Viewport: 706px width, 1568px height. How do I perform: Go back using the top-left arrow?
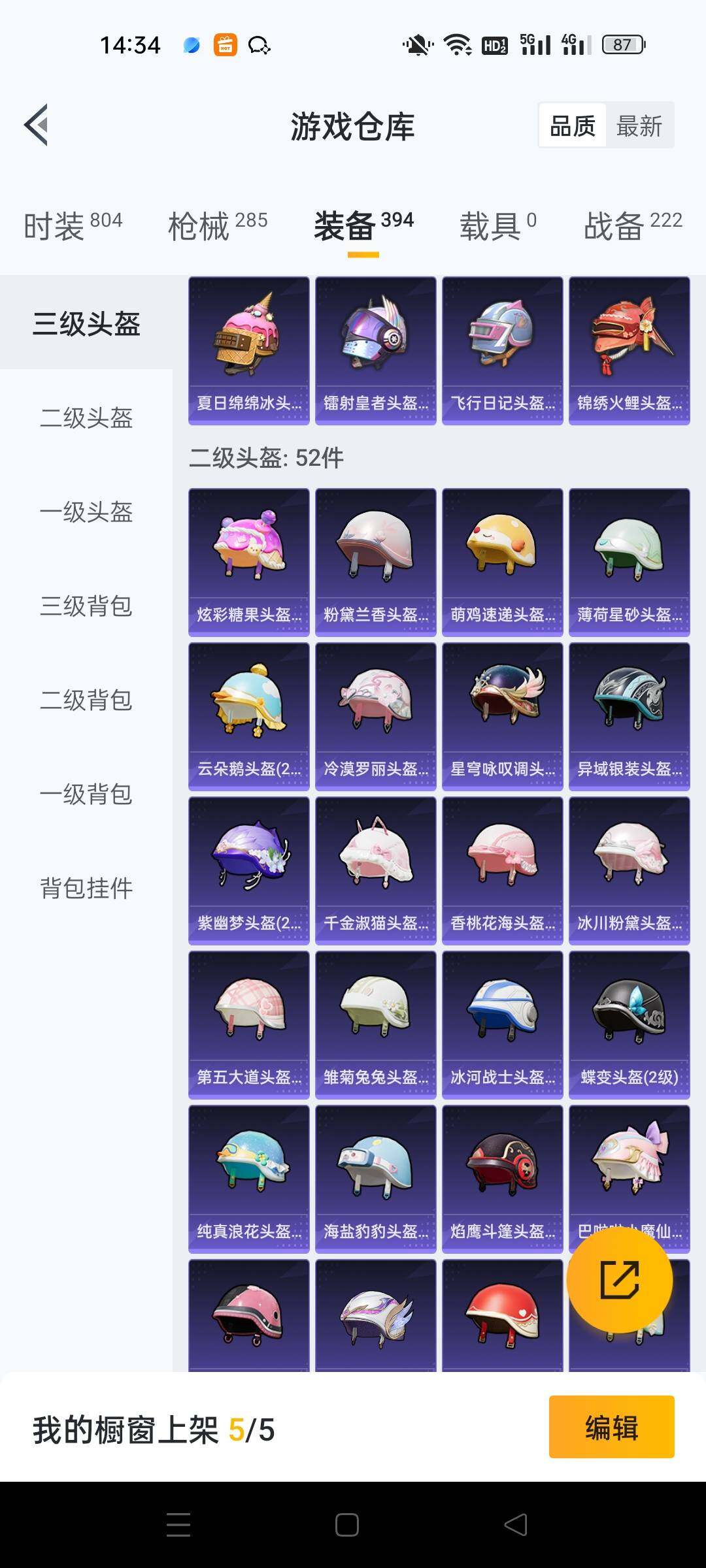click(x=37, y=125)
